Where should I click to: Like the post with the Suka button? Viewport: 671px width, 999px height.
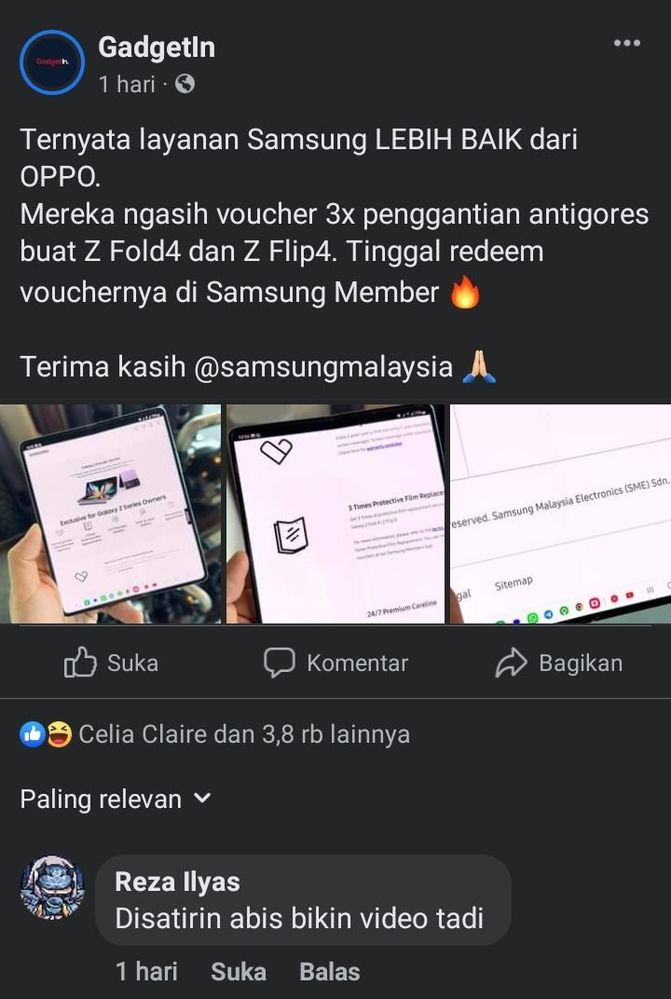(111, 662)
